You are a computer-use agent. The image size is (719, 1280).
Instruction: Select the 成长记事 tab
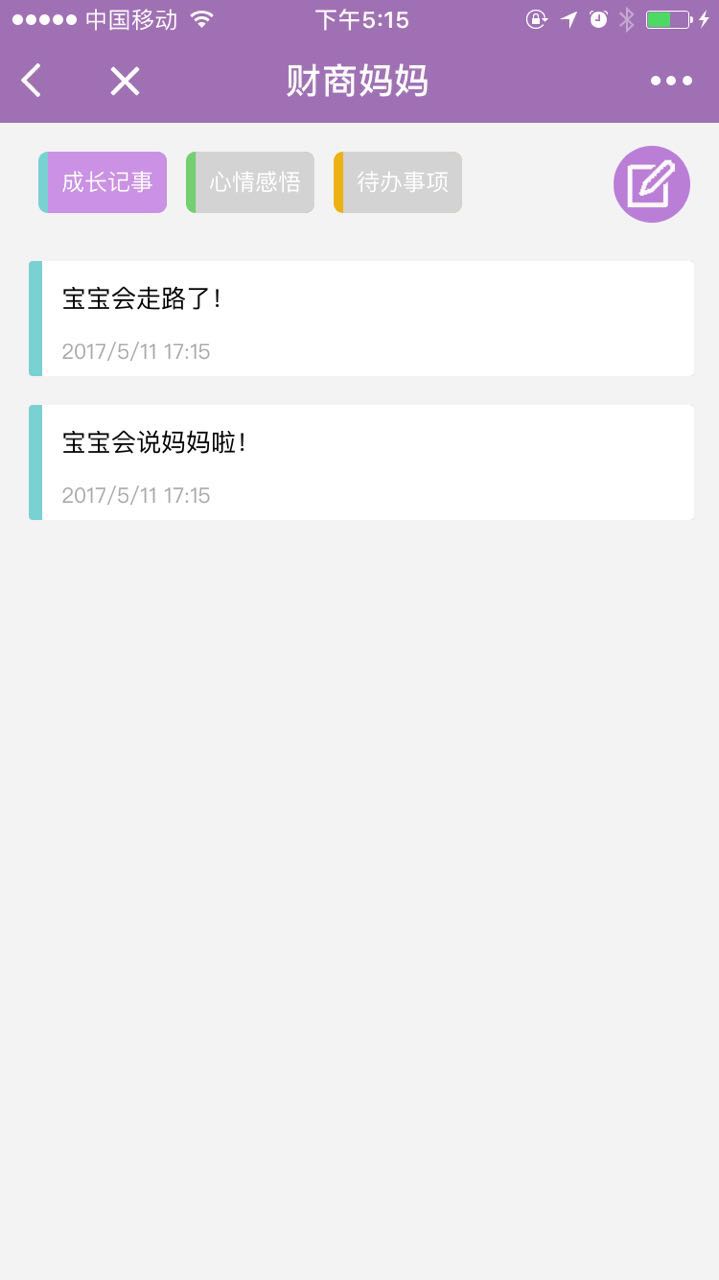click(x=103, y=182)
